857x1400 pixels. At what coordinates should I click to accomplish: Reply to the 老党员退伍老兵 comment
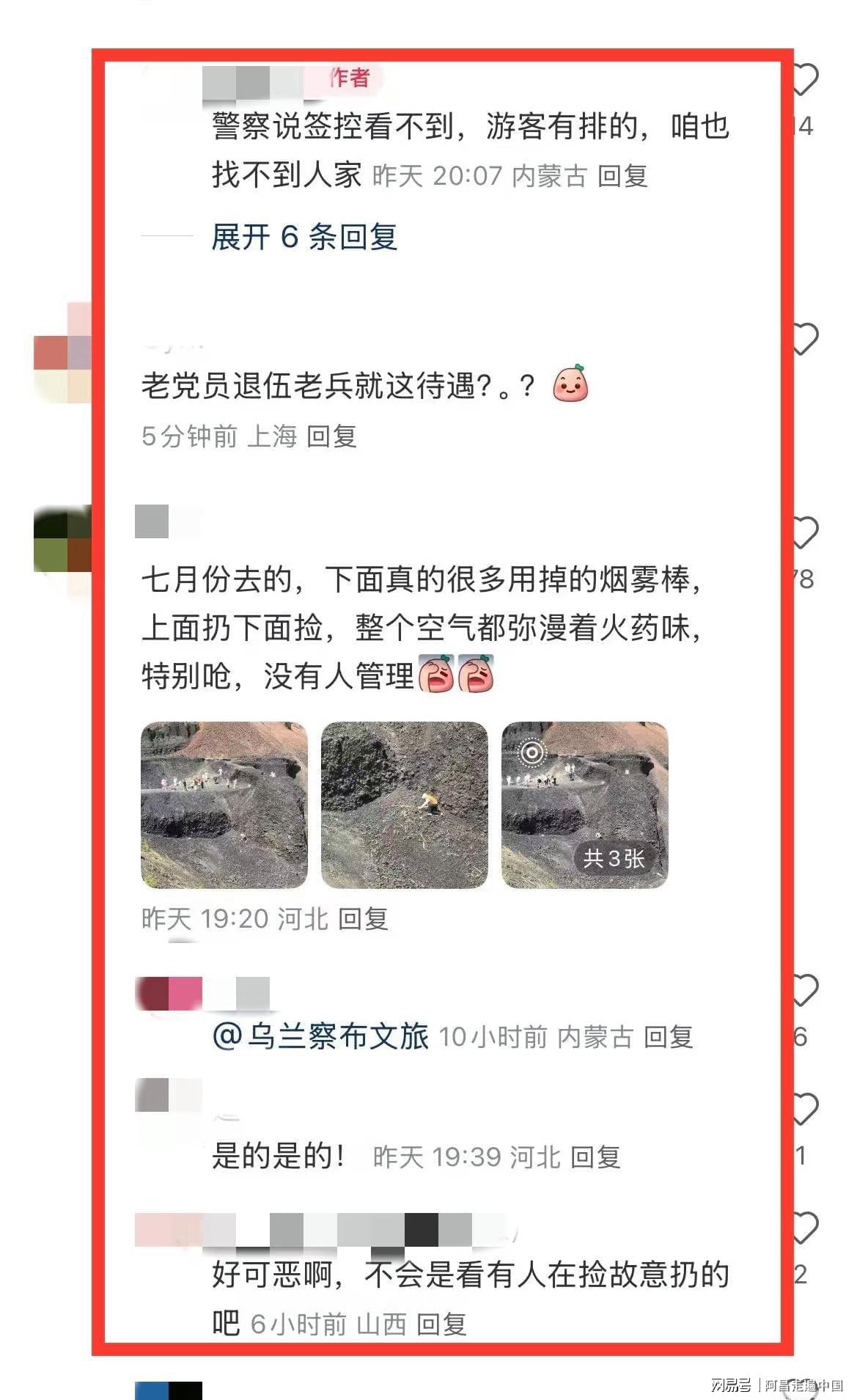[331, 436]
